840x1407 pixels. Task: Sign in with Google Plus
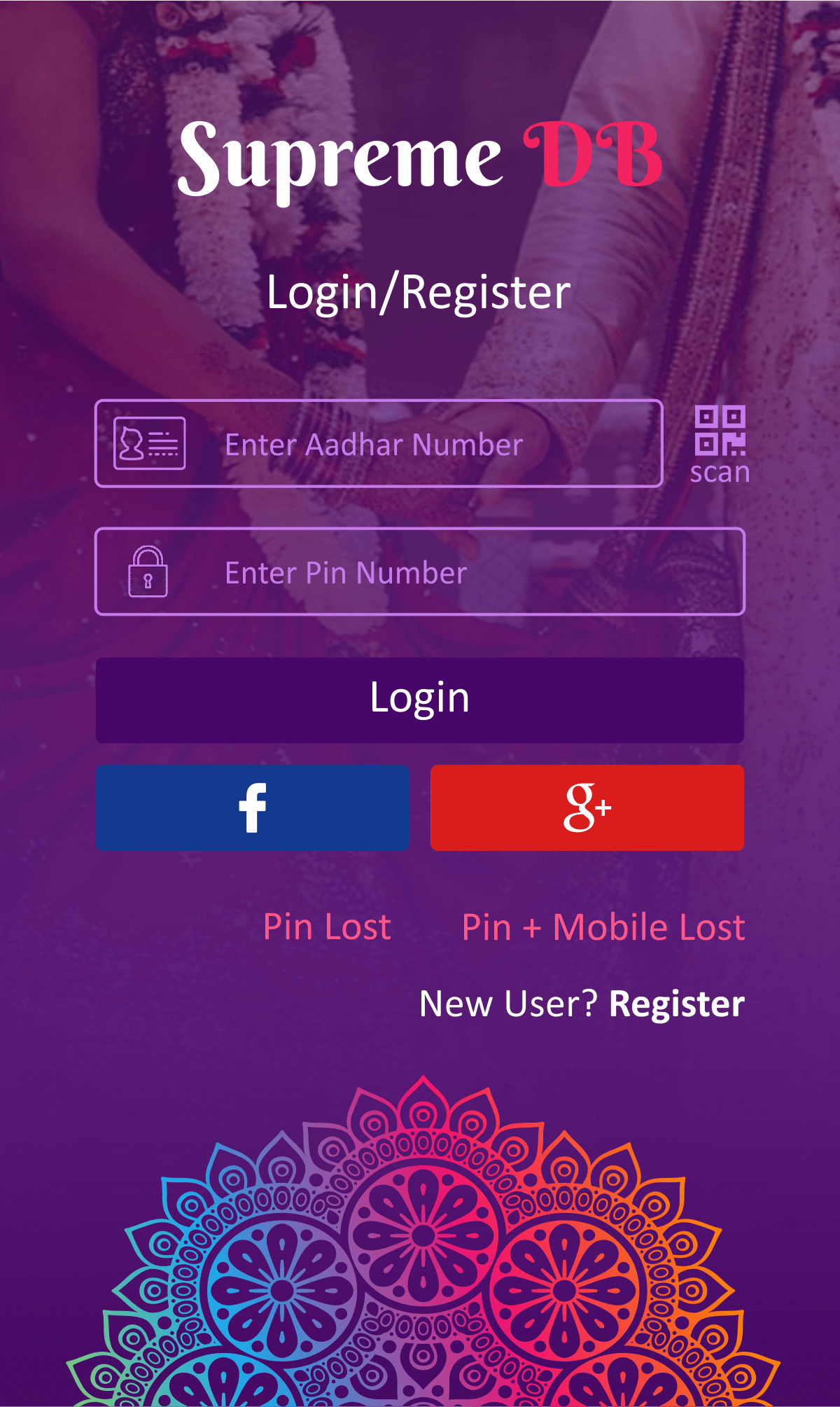587,808
